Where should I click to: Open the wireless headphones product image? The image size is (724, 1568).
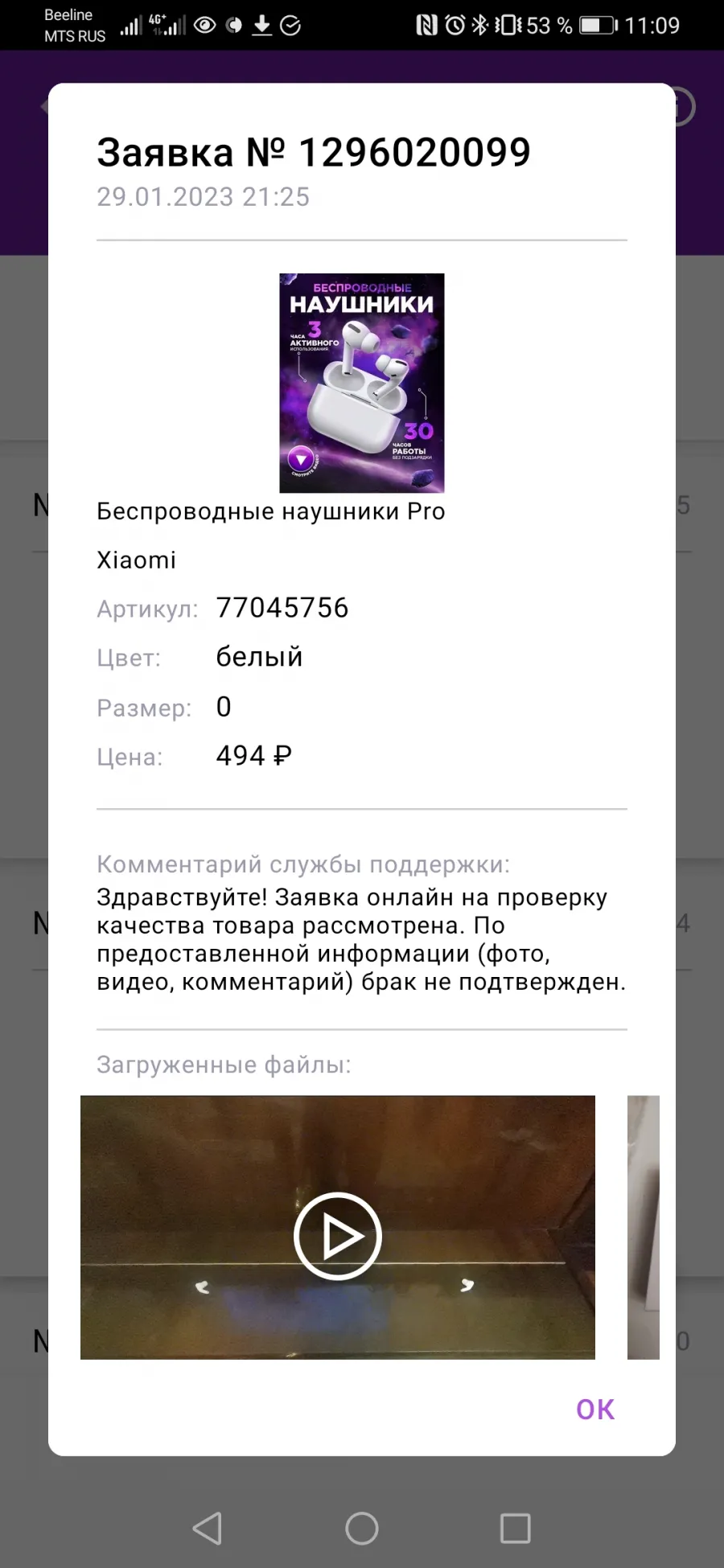tap(362, 383)
